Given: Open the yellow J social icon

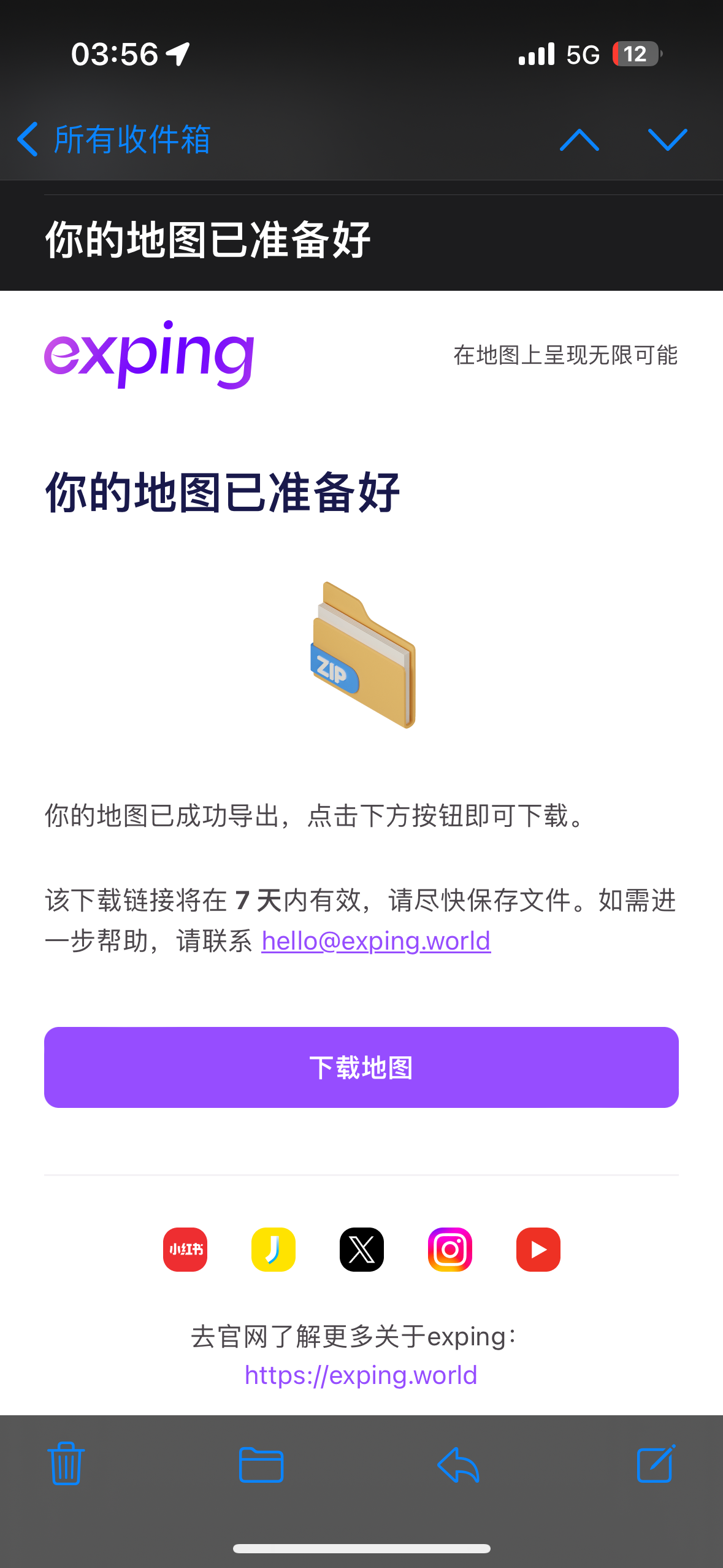Looking at the screenshot, I should 274,1250.
